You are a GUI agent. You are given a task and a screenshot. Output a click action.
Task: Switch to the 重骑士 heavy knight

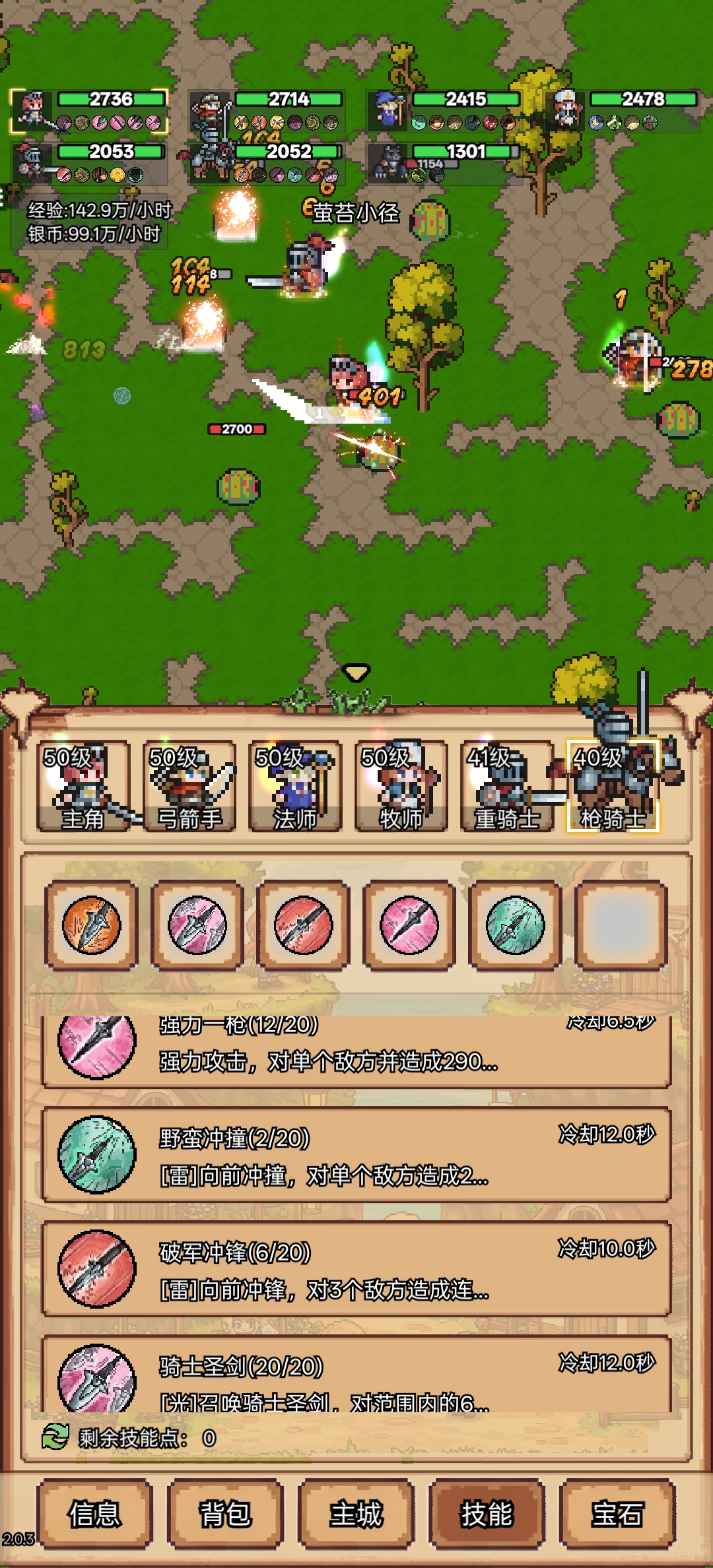point(507,787)
